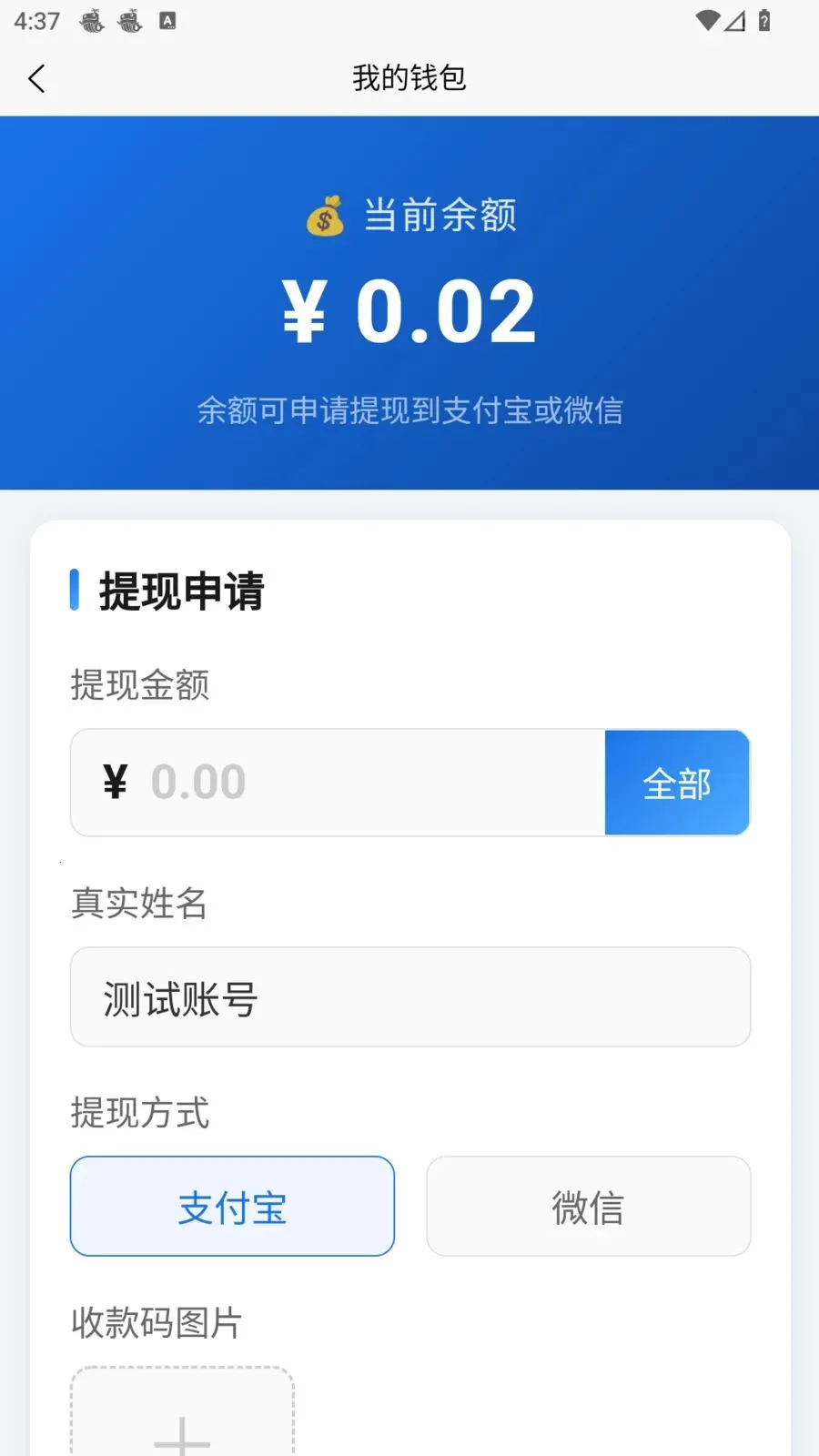The height and width of the screenshot is (1456, 819).
Task: Click 全部 to withdraw the full balance
Action: [x=677, y=783]
